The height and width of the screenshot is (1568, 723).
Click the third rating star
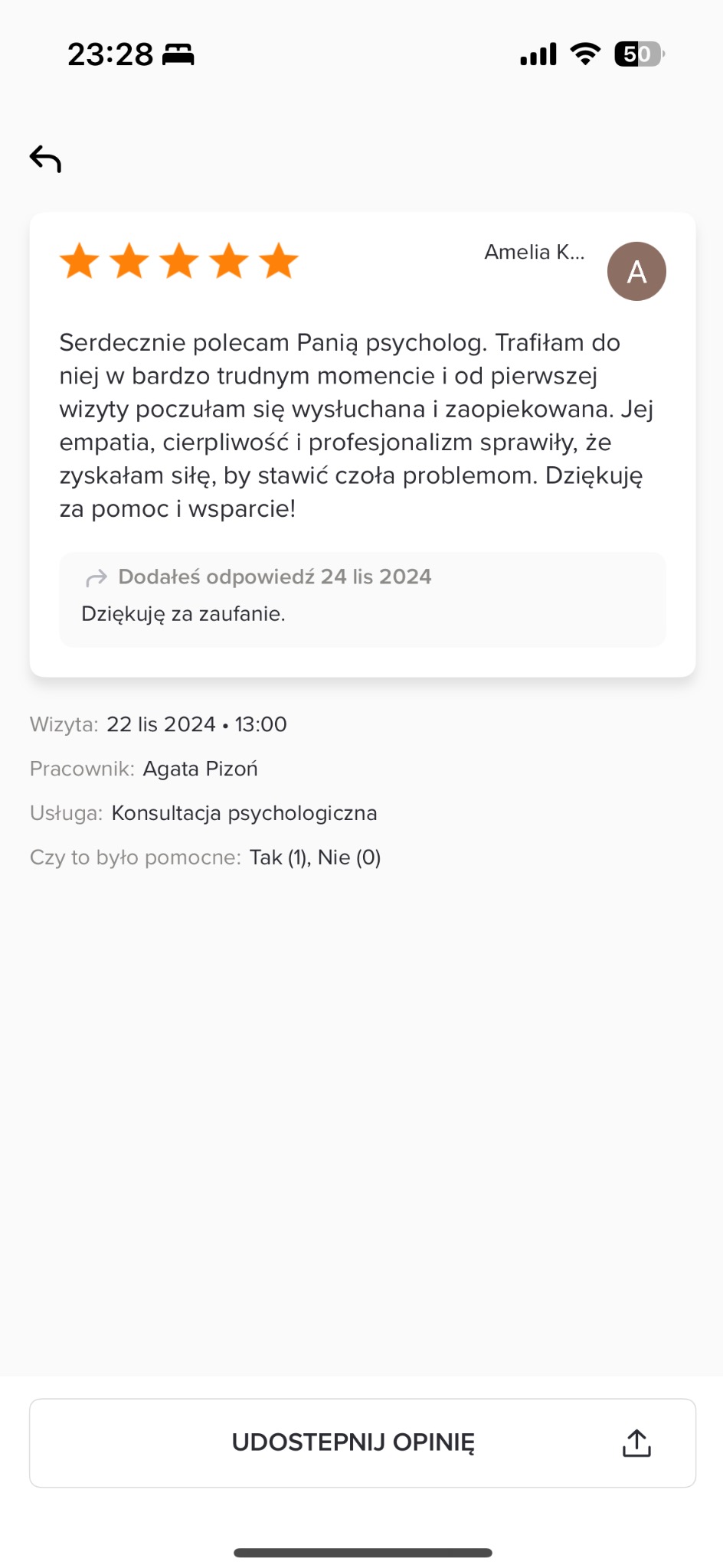[x=178, y=260]
